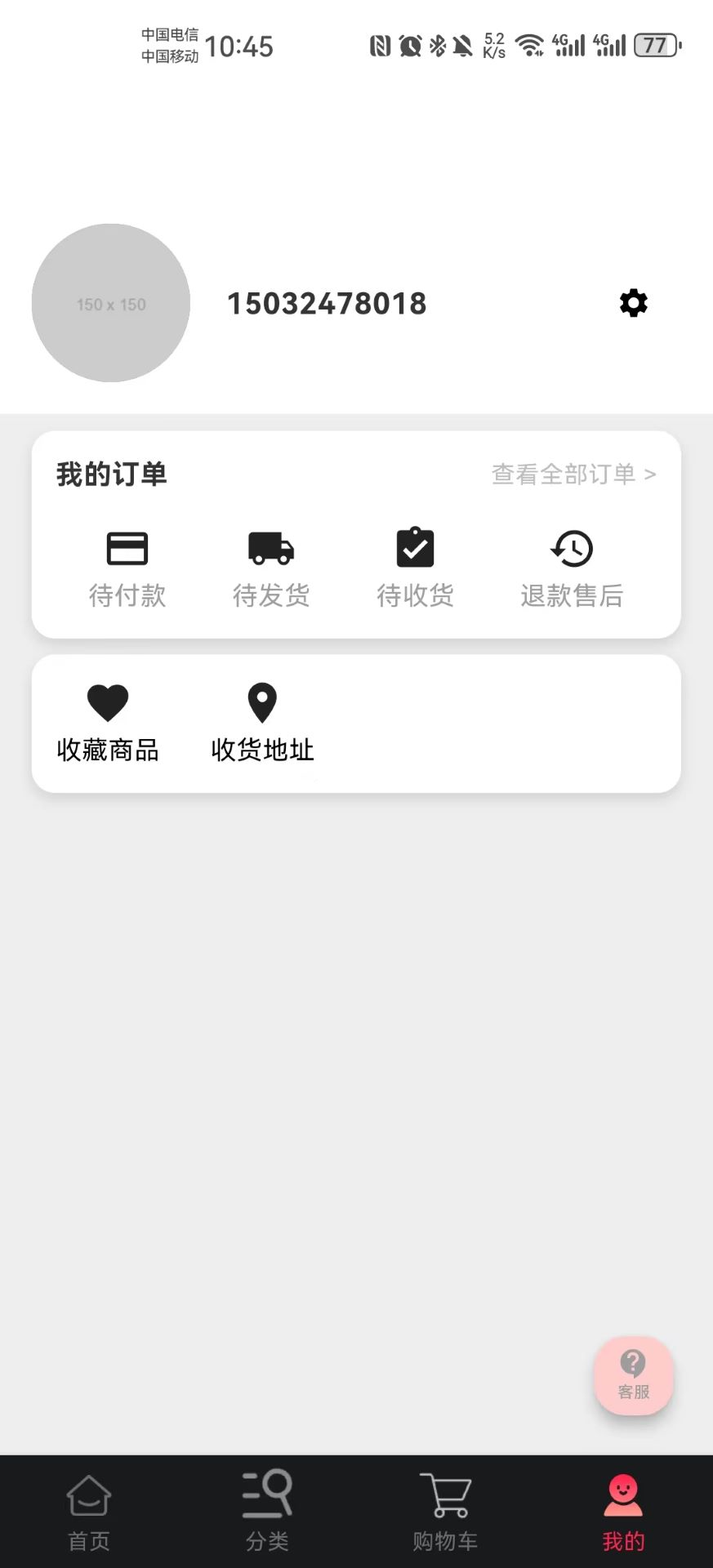
Task: Switch to the 购物车 cart tab
Action: [x=445, y=1512]
